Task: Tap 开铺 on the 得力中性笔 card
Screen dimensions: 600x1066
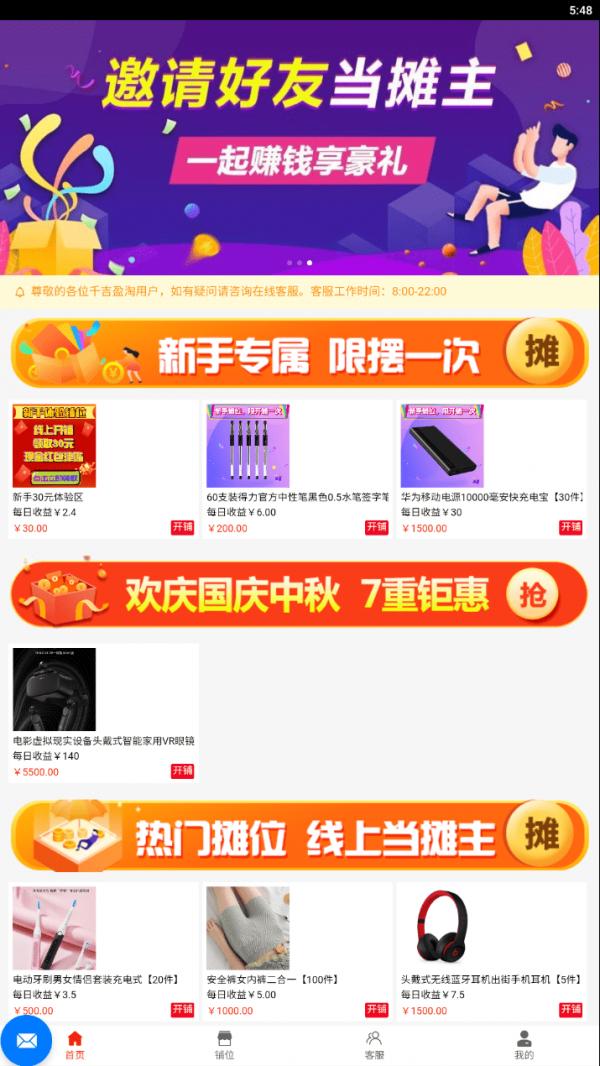Action: (376, 527)
